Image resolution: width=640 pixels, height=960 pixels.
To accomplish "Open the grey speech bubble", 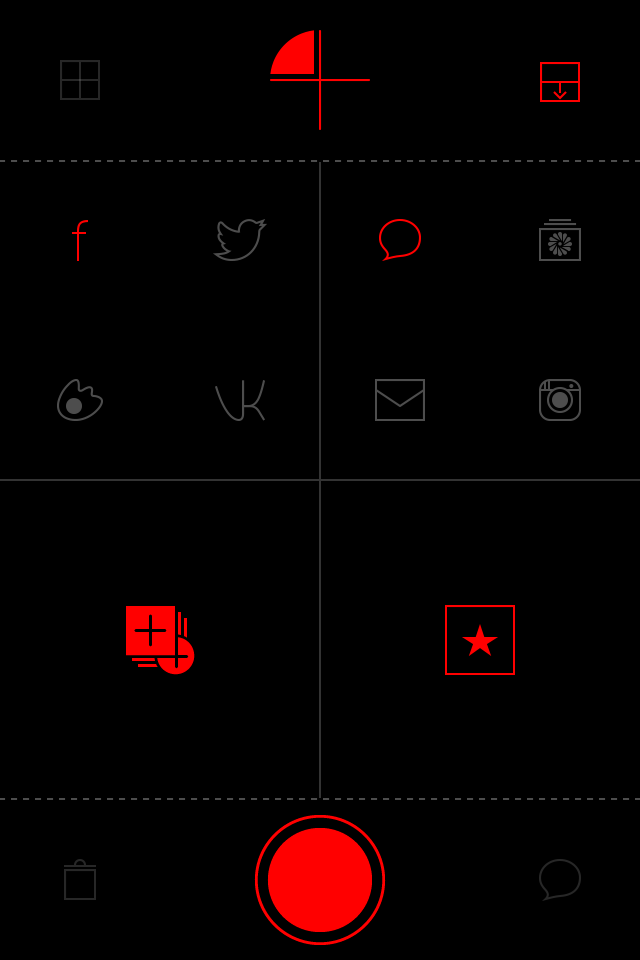I will 560,879.
